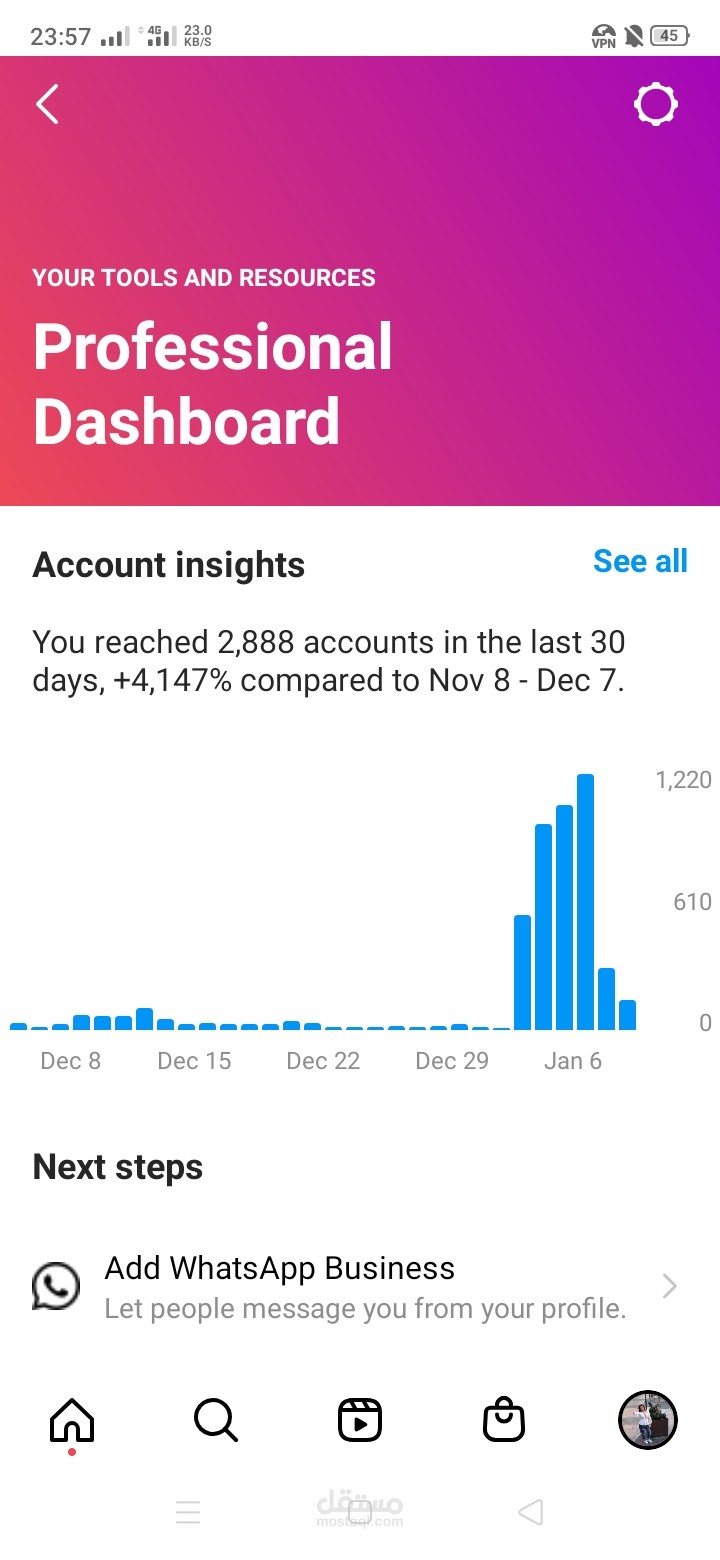The height and width of the screenshot is (1560, 720).
Task: Tap the system back triangle button
Action: click(531, 1512)
